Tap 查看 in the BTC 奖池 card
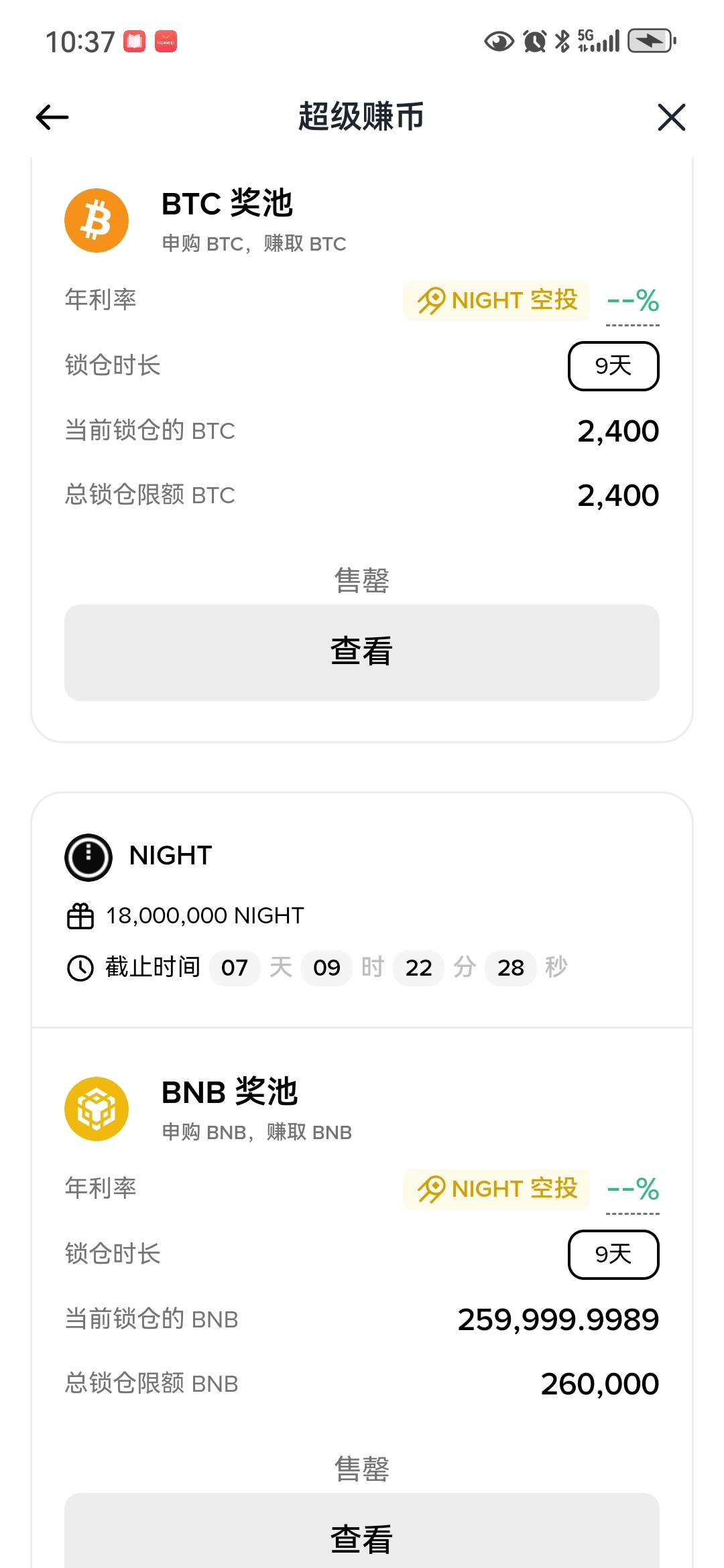This screenshot has width=724, height=1568. click(362, 653)
